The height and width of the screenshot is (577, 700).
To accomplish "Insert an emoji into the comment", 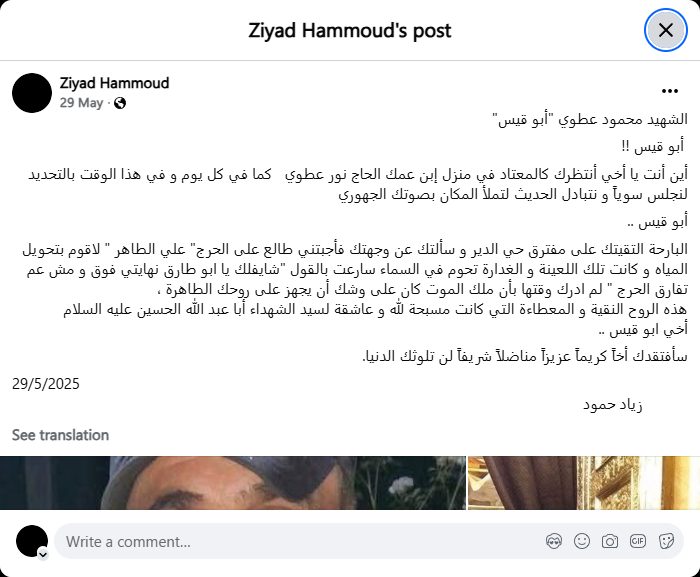I will [x=582, y=542].
